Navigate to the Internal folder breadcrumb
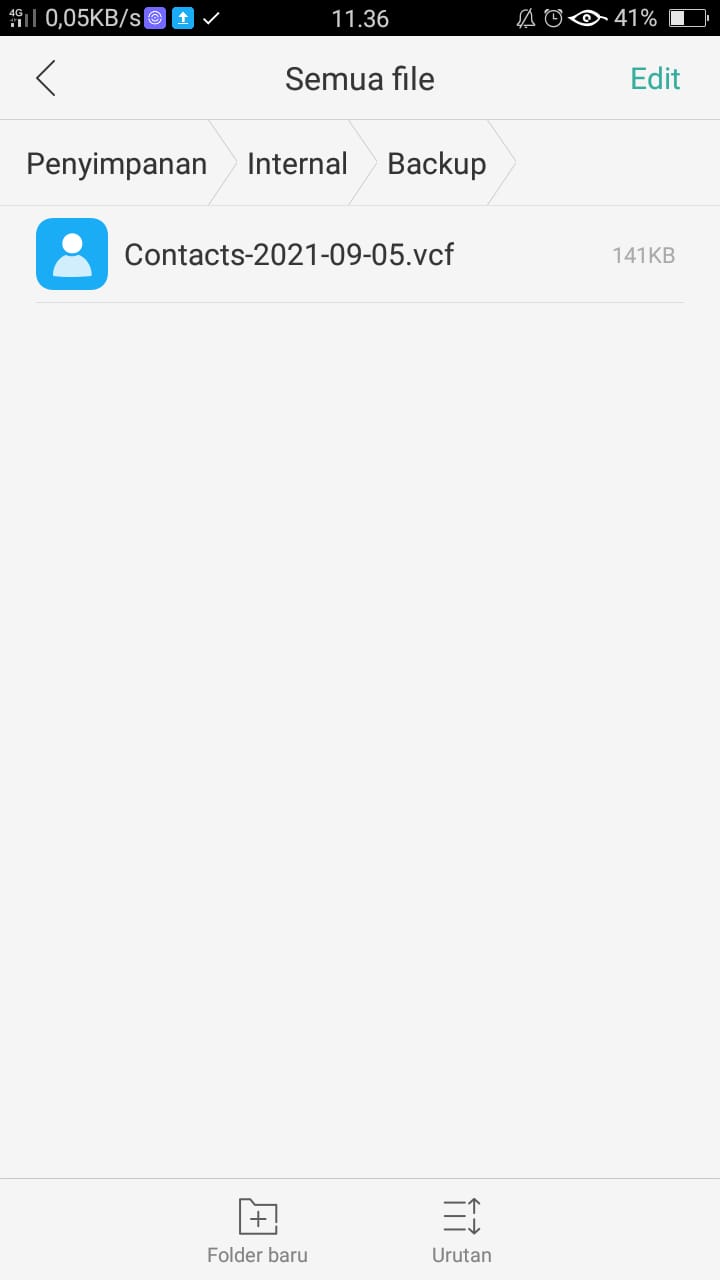 [297, 164]
